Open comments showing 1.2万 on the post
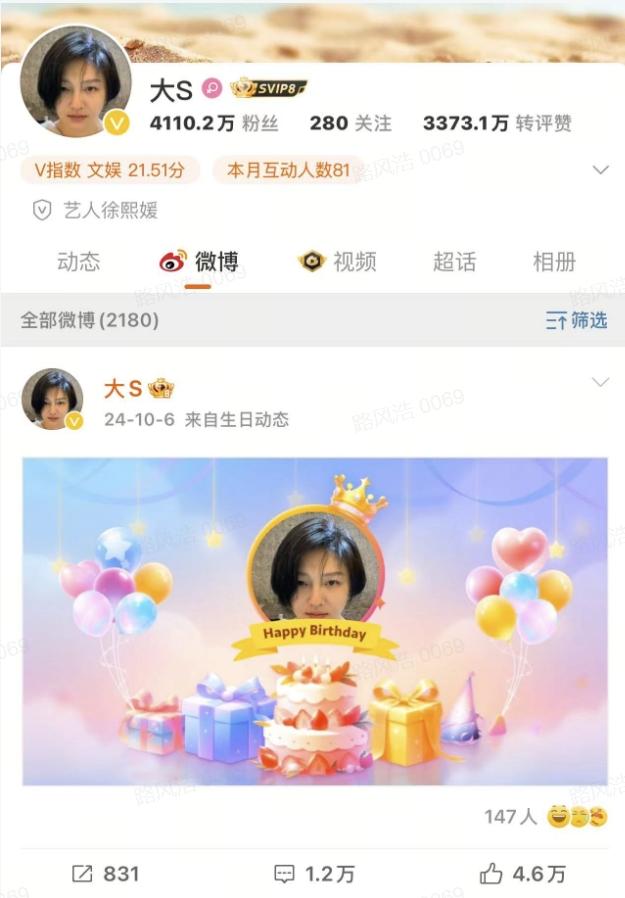Screen dimensions: 625x898 click(x=314, y=873)
